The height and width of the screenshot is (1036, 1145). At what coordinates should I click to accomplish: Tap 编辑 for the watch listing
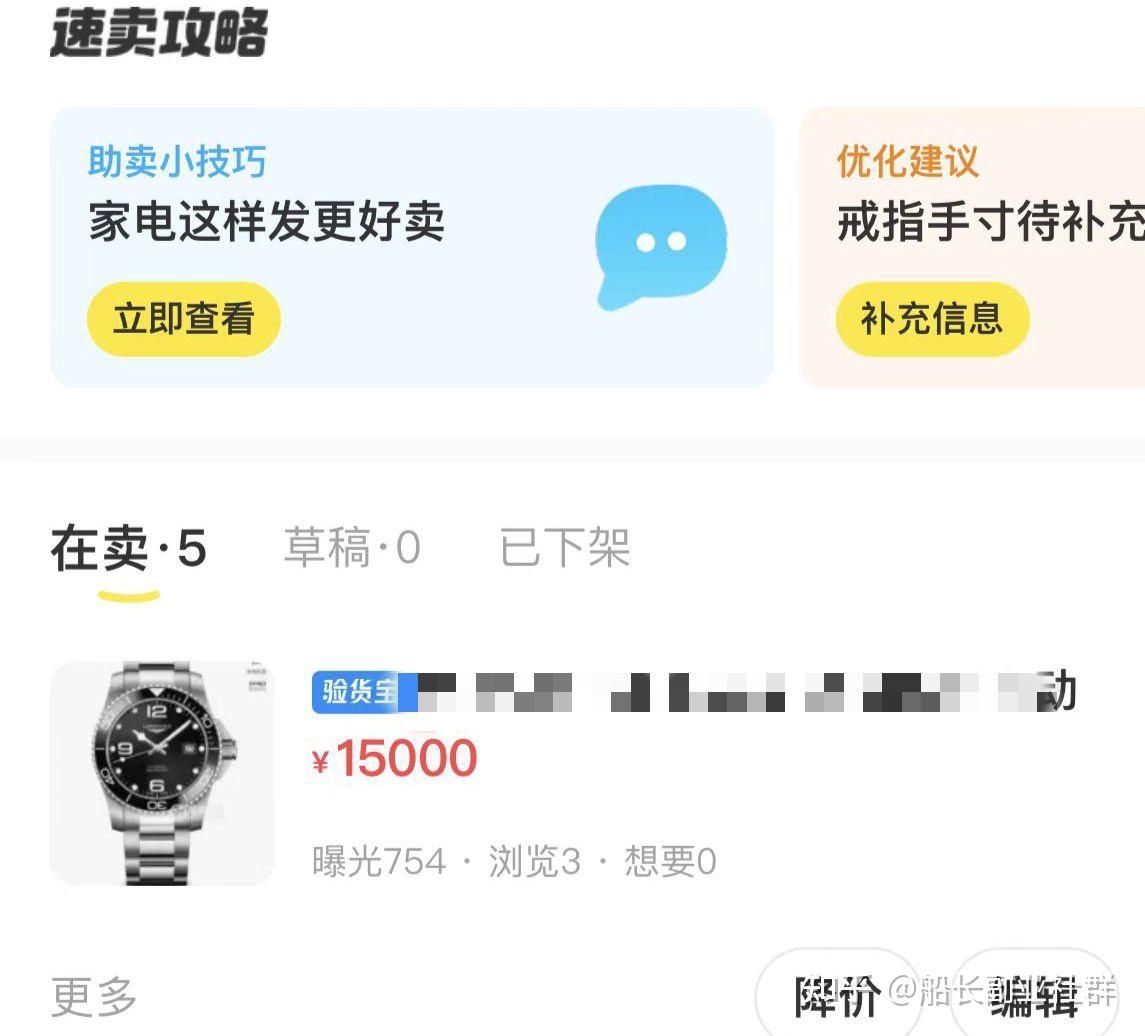coord(1032,995)
